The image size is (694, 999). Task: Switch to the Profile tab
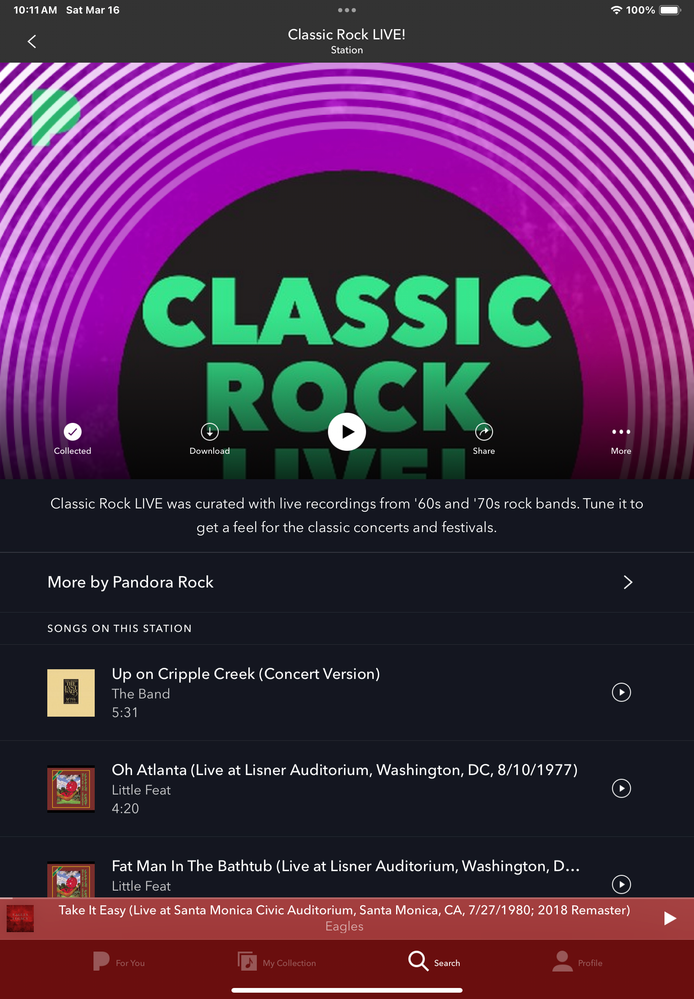[x=577, y=962]
